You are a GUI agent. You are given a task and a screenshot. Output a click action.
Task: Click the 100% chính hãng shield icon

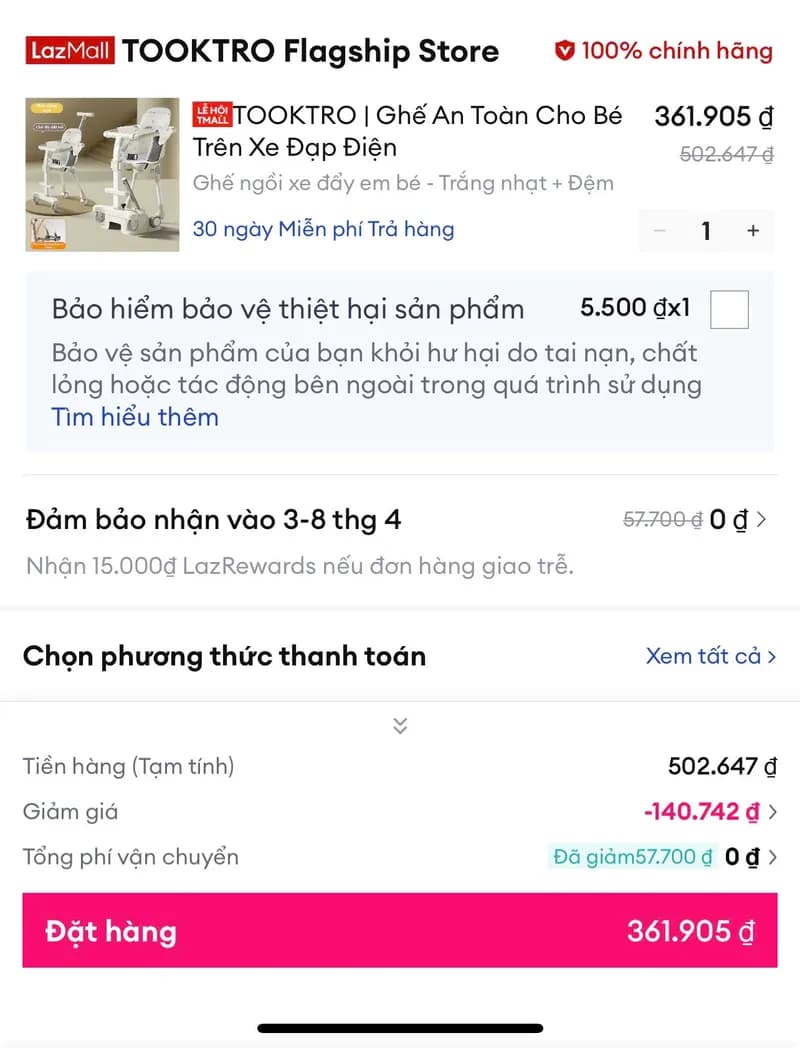pyautogui.click(x=564, y=50)
